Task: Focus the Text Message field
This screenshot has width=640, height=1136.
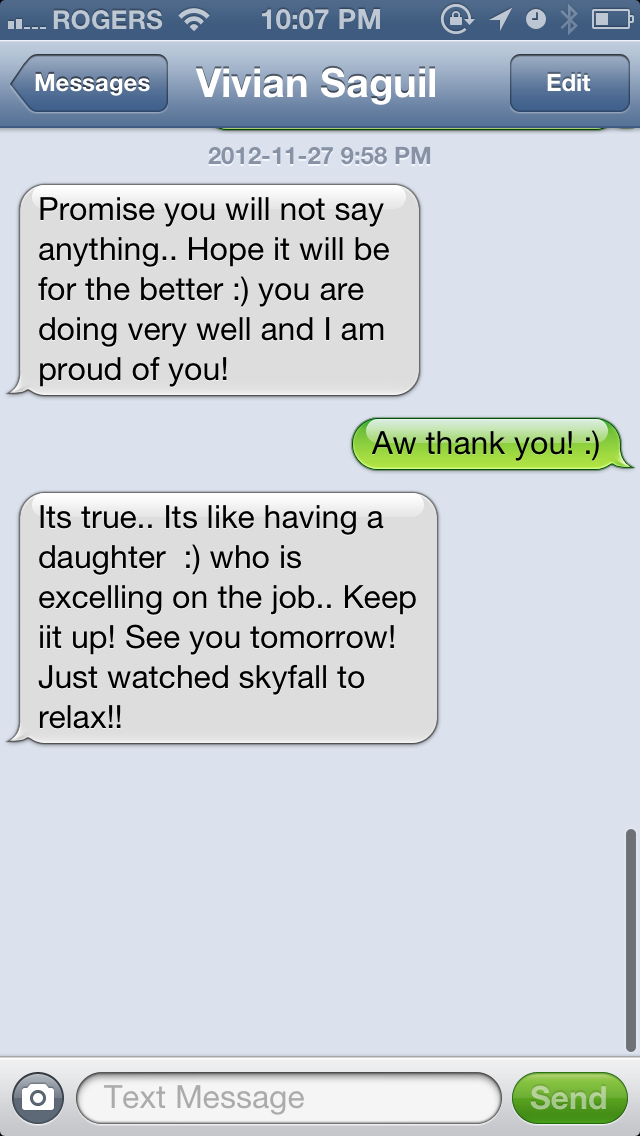Action: pos(288,1098)
